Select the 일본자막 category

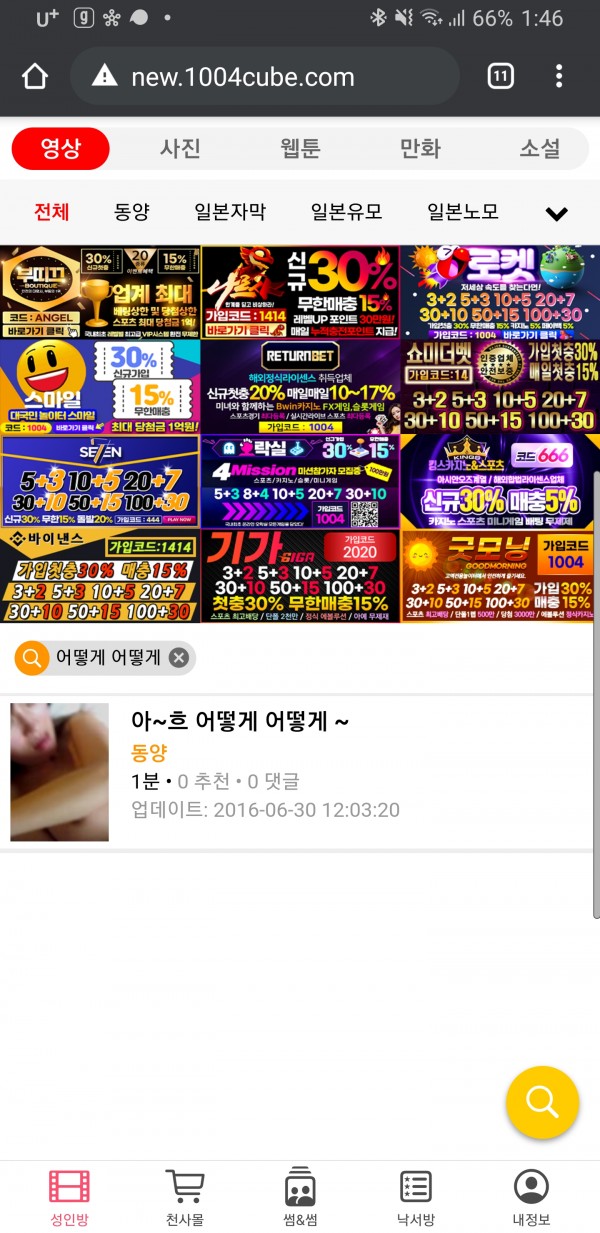(x=230, y=212)
